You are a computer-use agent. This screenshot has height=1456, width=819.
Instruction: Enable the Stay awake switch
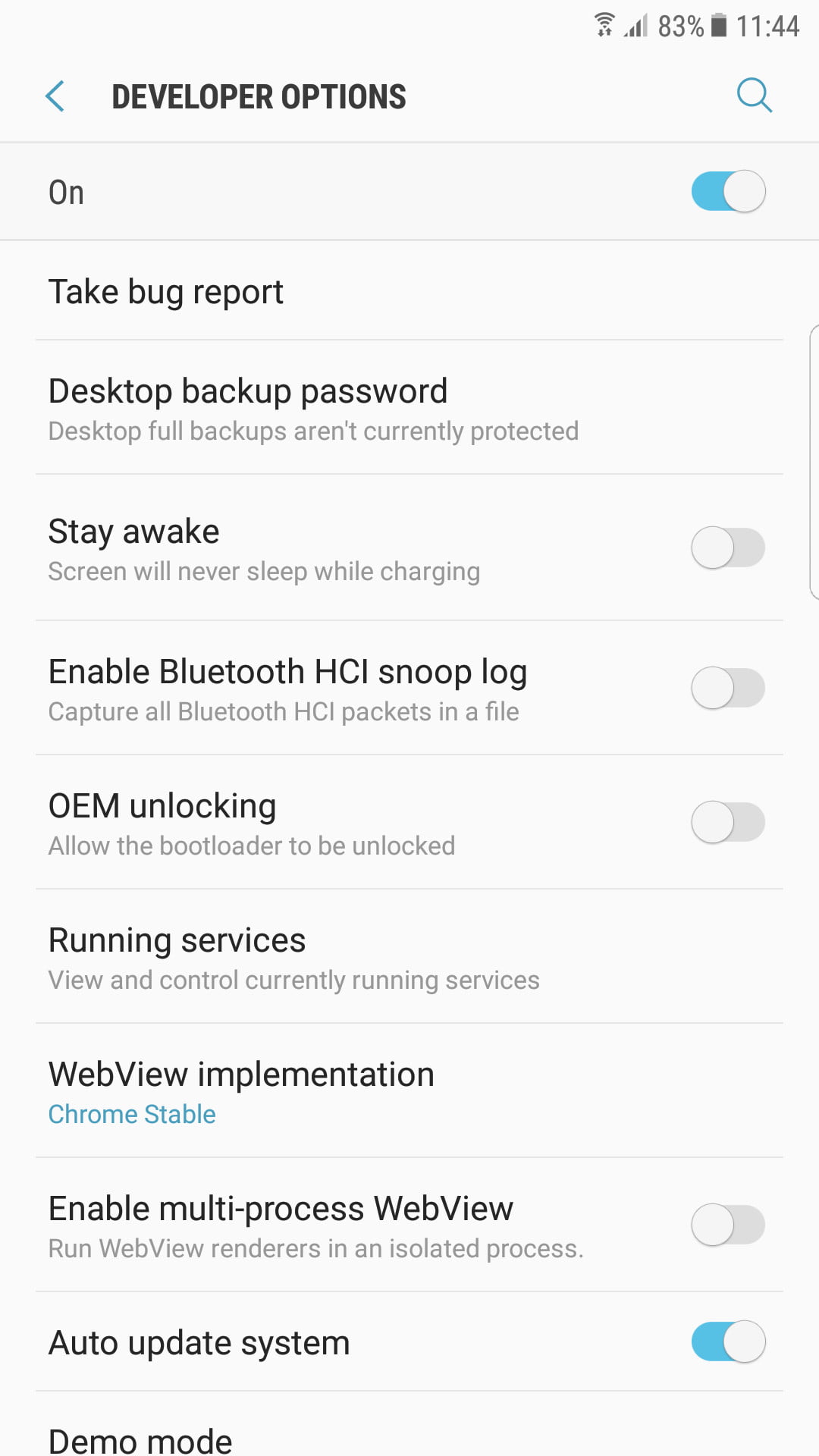(728, 548)
